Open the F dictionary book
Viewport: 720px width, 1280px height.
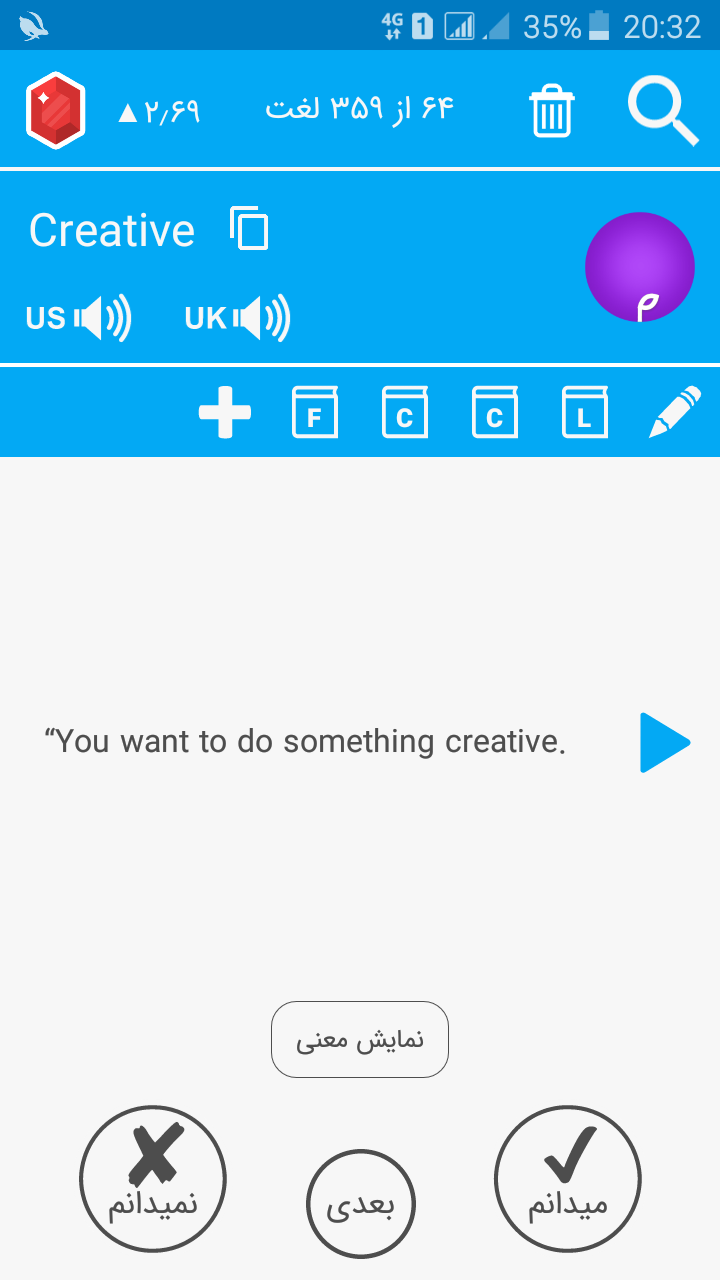pos(315,412)
